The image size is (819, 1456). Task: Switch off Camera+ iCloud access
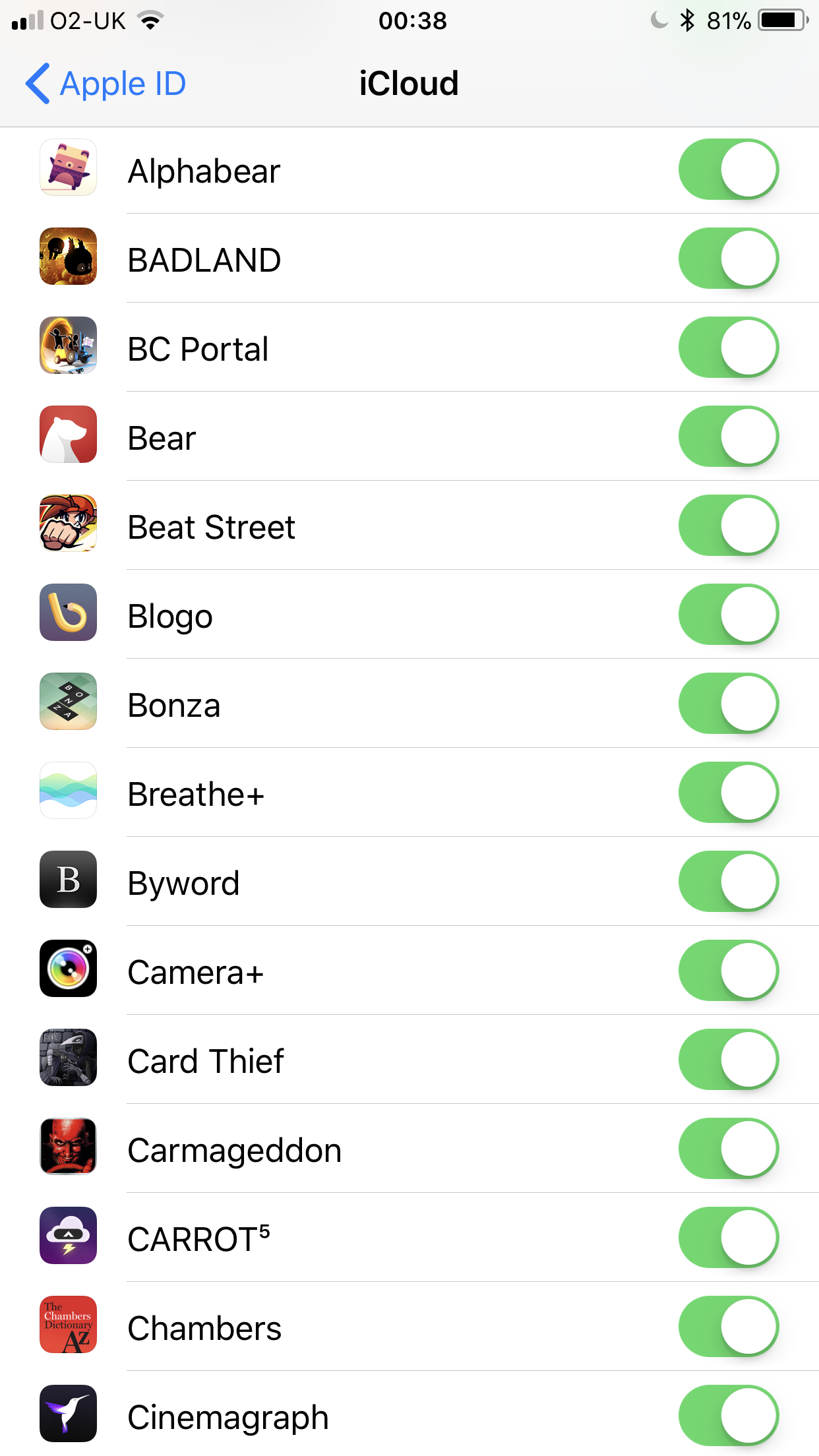(x=729, y=971)
